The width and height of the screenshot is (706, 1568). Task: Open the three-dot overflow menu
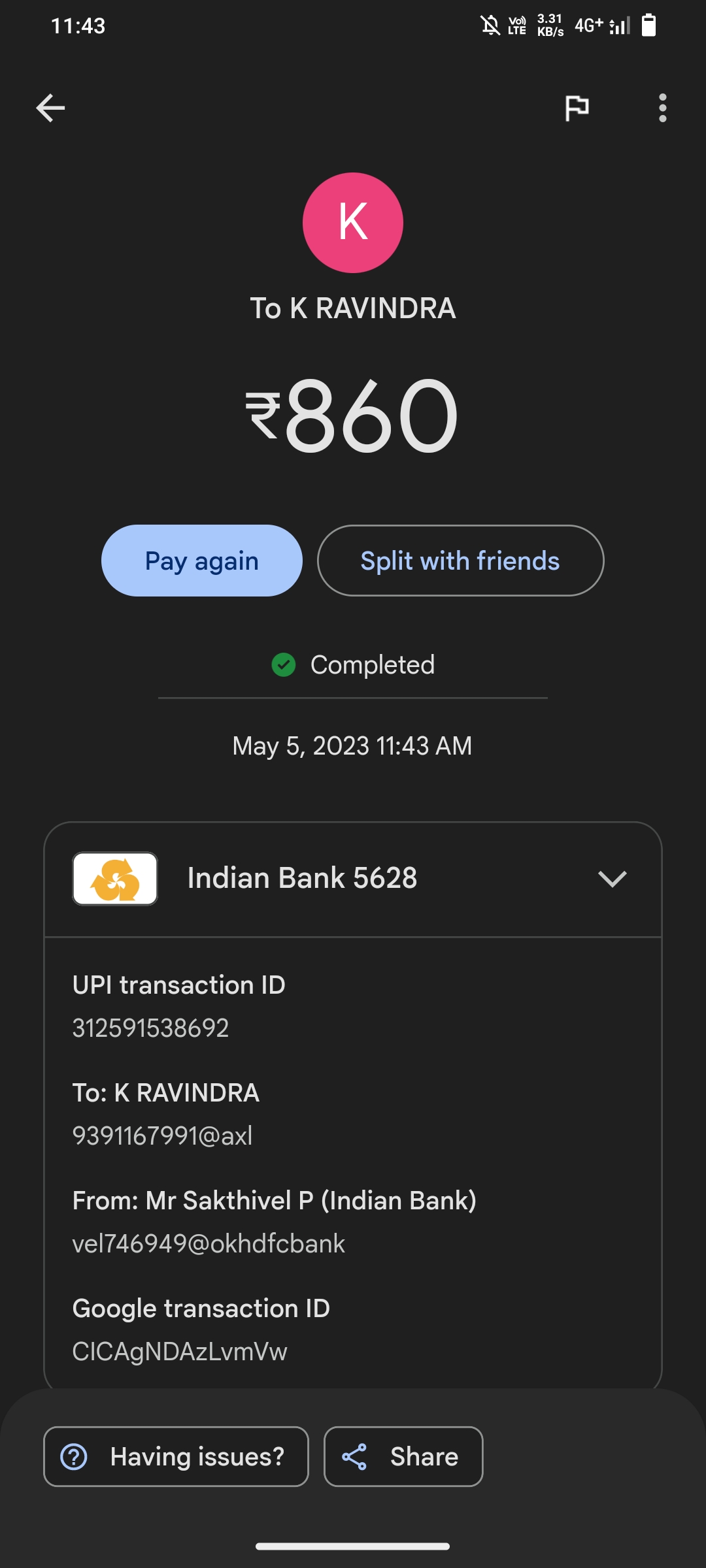[x=663, y=108]
